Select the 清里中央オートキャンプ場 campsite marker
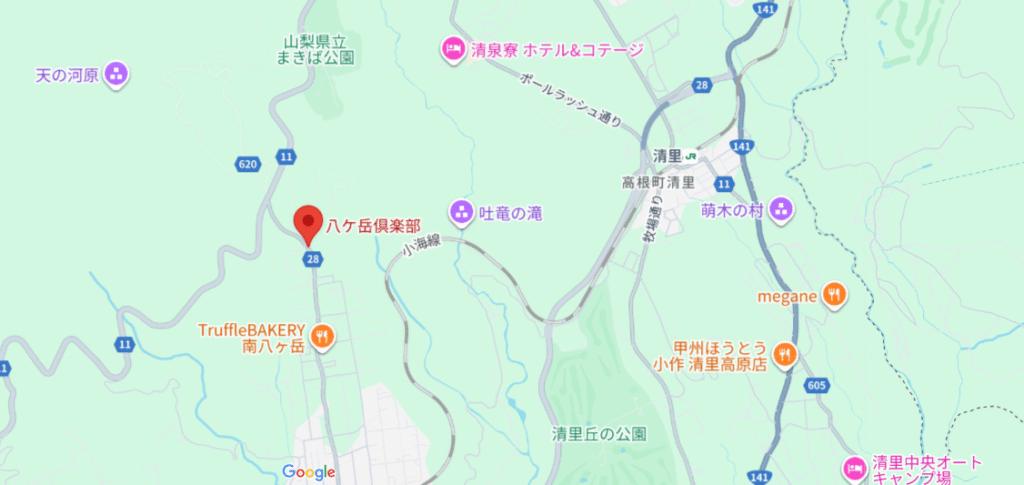 coord(853,467)
